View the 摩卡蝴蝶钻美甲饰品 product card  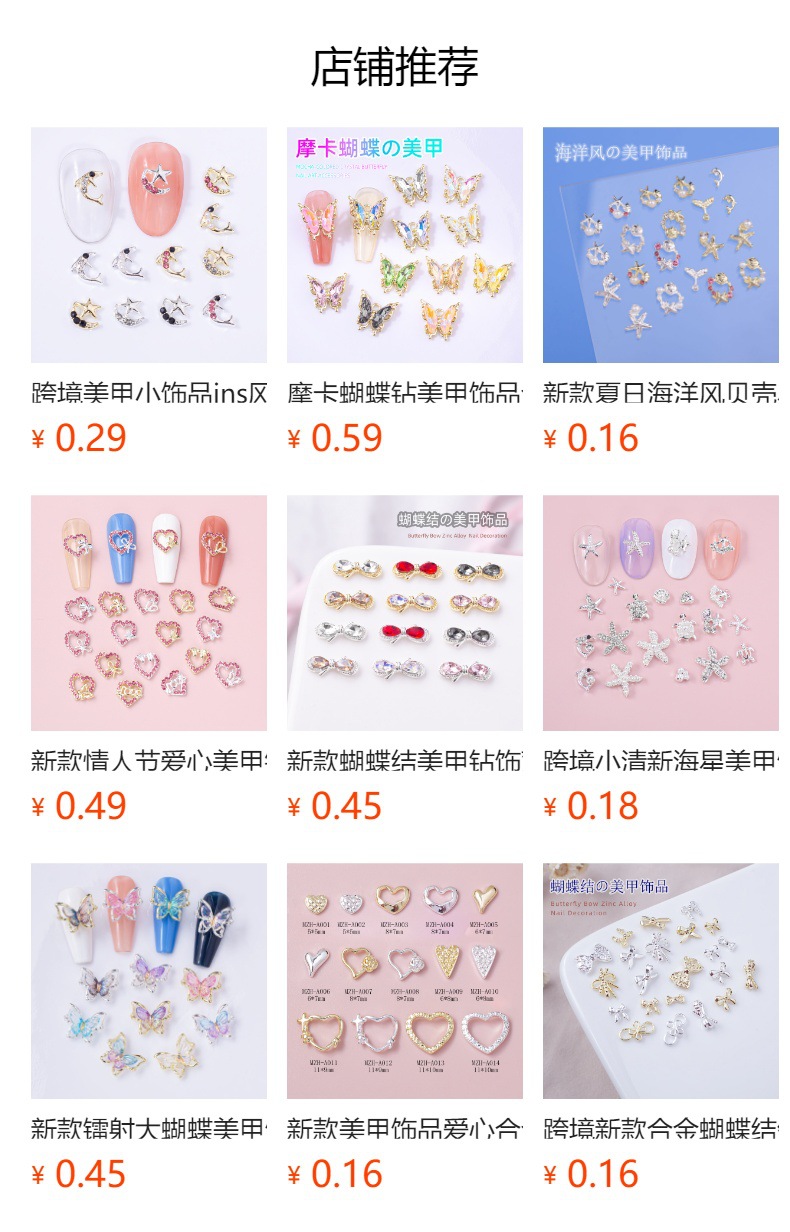404,245
